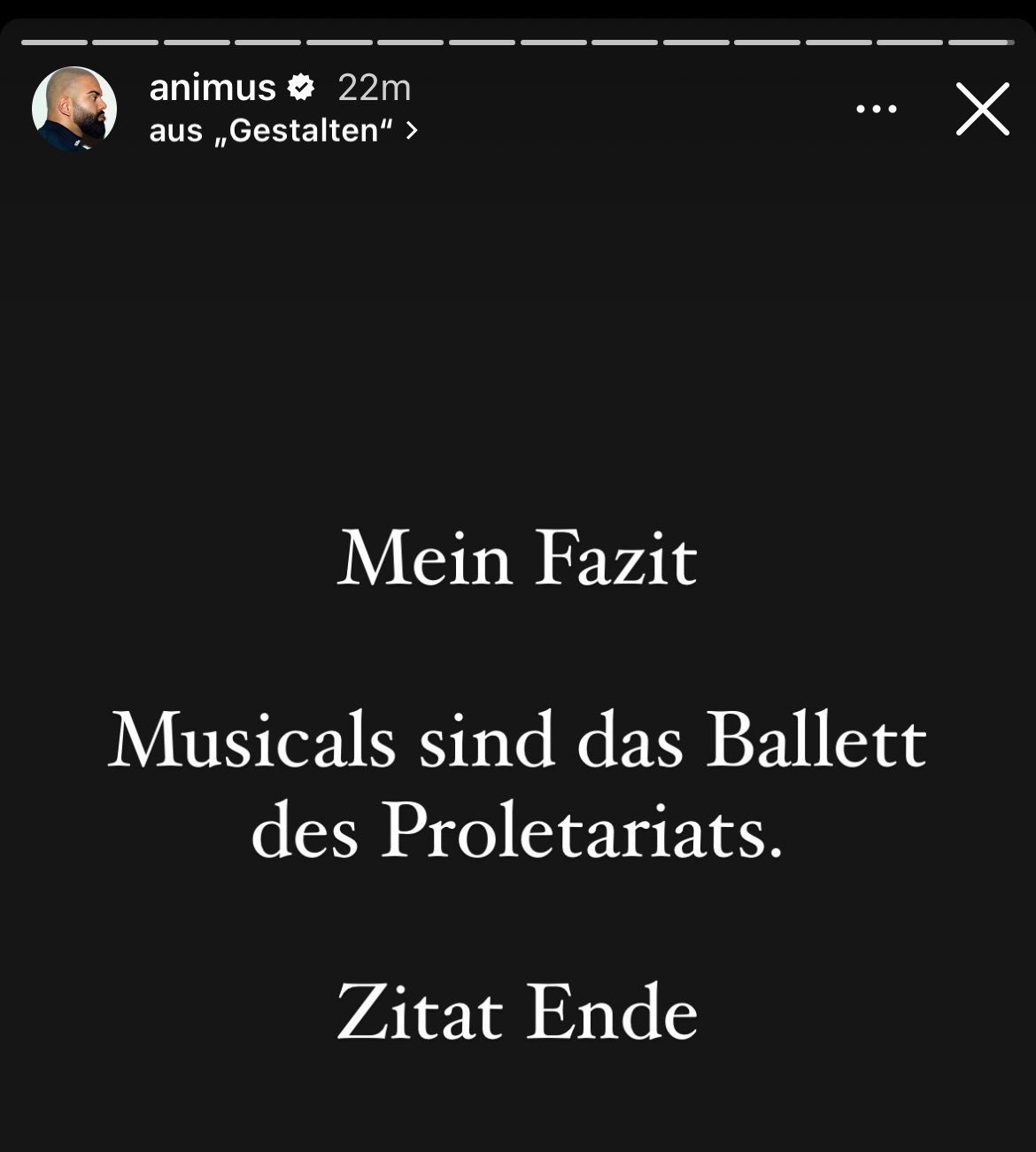Close the story viewer
This screenshot has height=1152, width=1036.
(982, 109)
